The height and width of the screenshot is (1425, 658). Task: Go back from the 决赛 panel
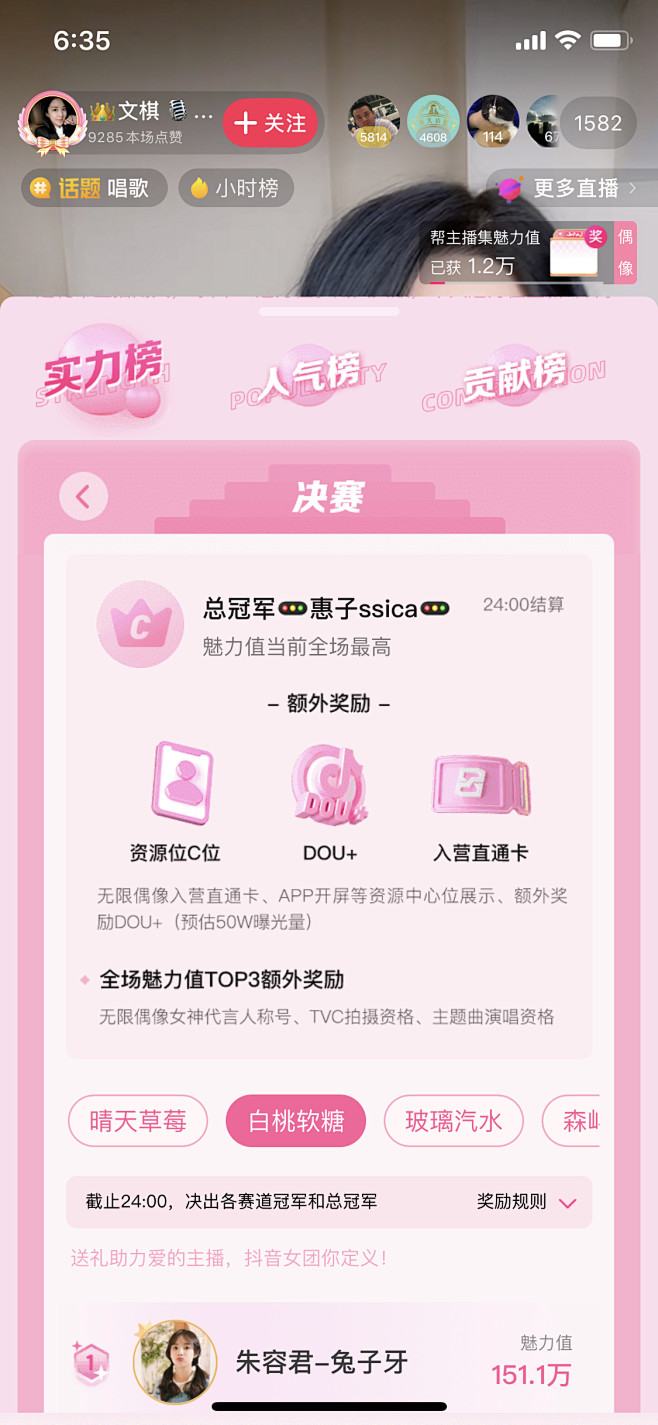(83, 496)
